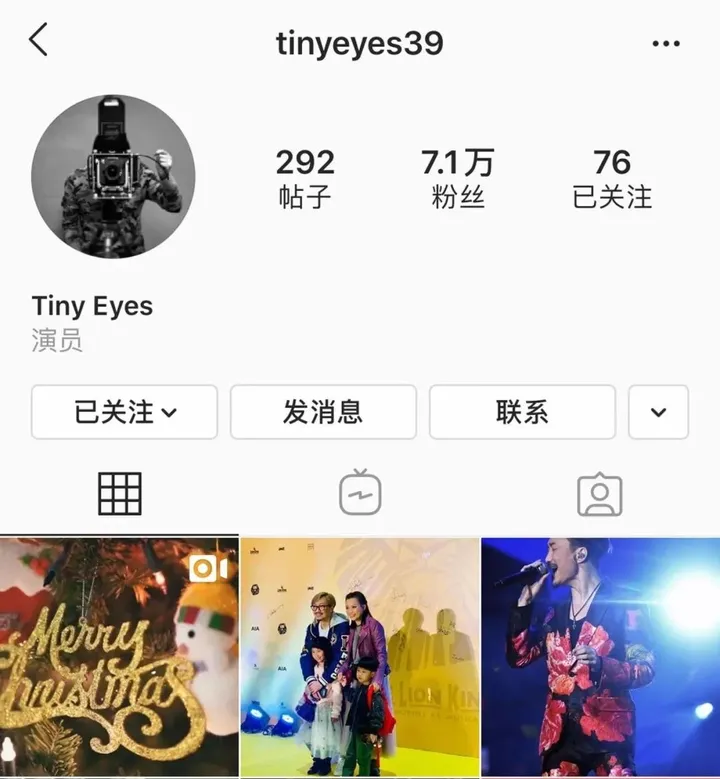The width and height of the screenshot is (720, 779).
Task: Open the Merry Christmas video post
Action: point(119,657)
